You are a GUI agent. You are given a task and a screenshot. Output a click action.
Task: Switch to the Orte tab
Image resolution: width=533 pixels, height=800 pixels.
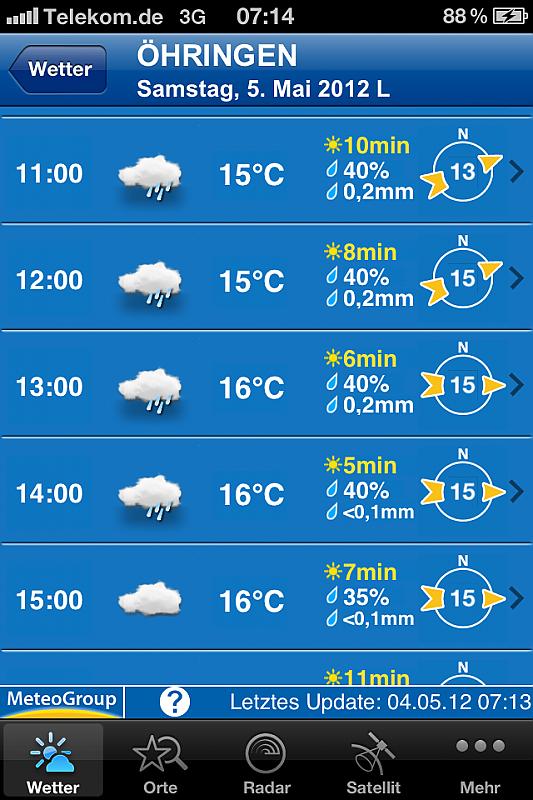[160, 761]
